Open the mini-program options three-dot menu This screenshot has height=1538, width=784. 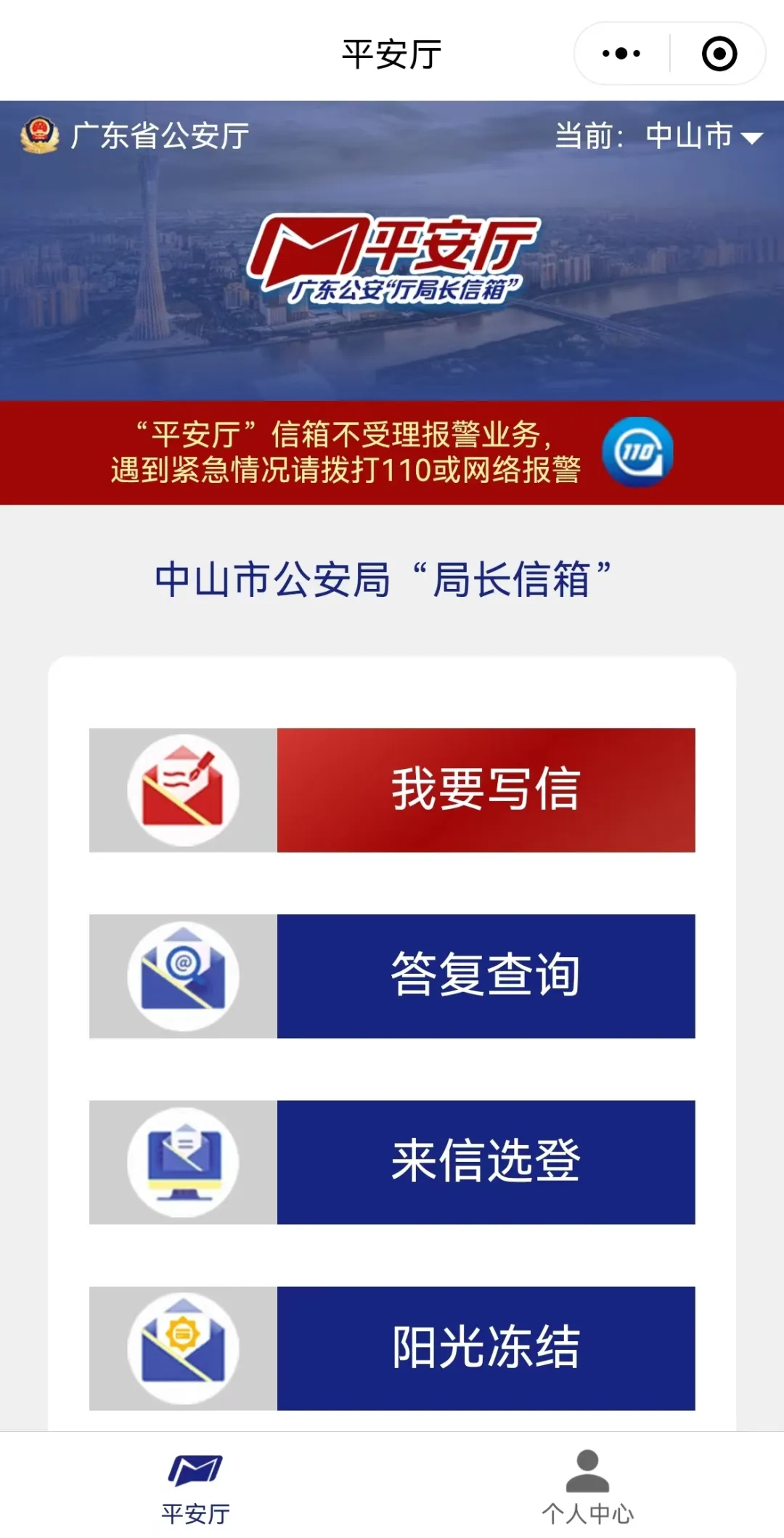click(621, 52)
